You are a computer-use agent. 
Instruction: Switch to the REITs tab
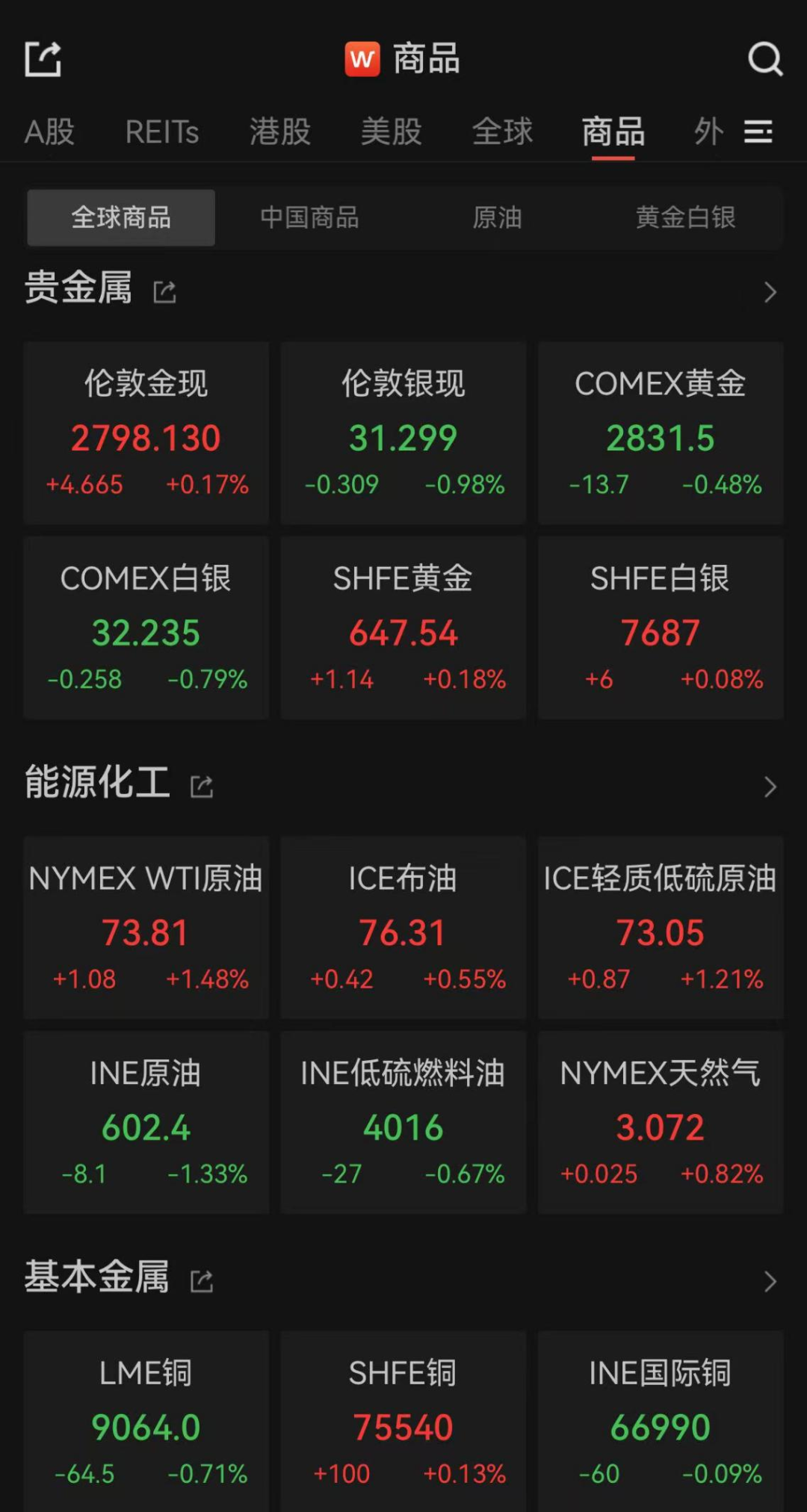coord(162,132)
